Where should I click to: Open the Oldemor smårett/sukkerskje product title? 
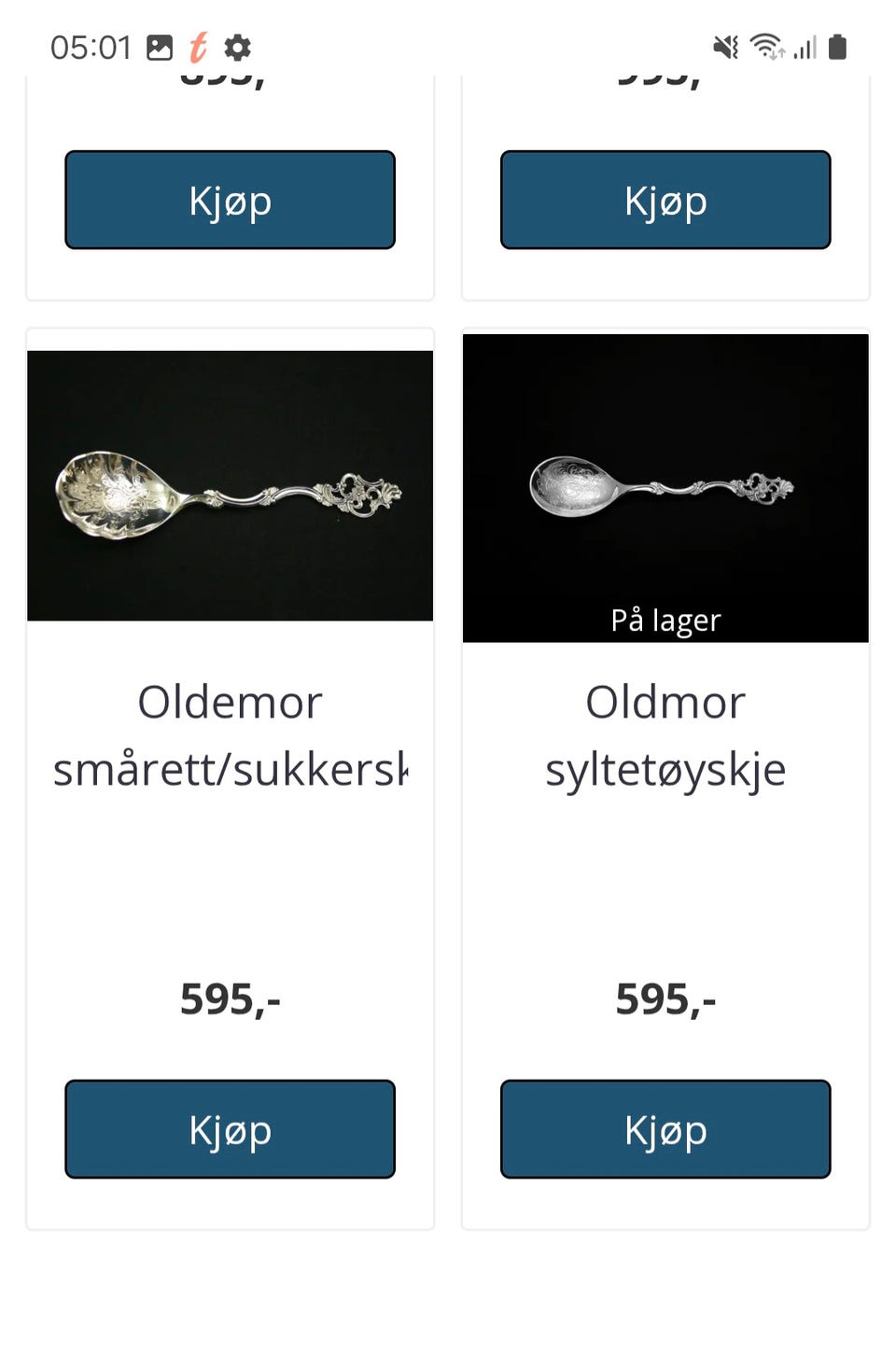coord(230,735)
